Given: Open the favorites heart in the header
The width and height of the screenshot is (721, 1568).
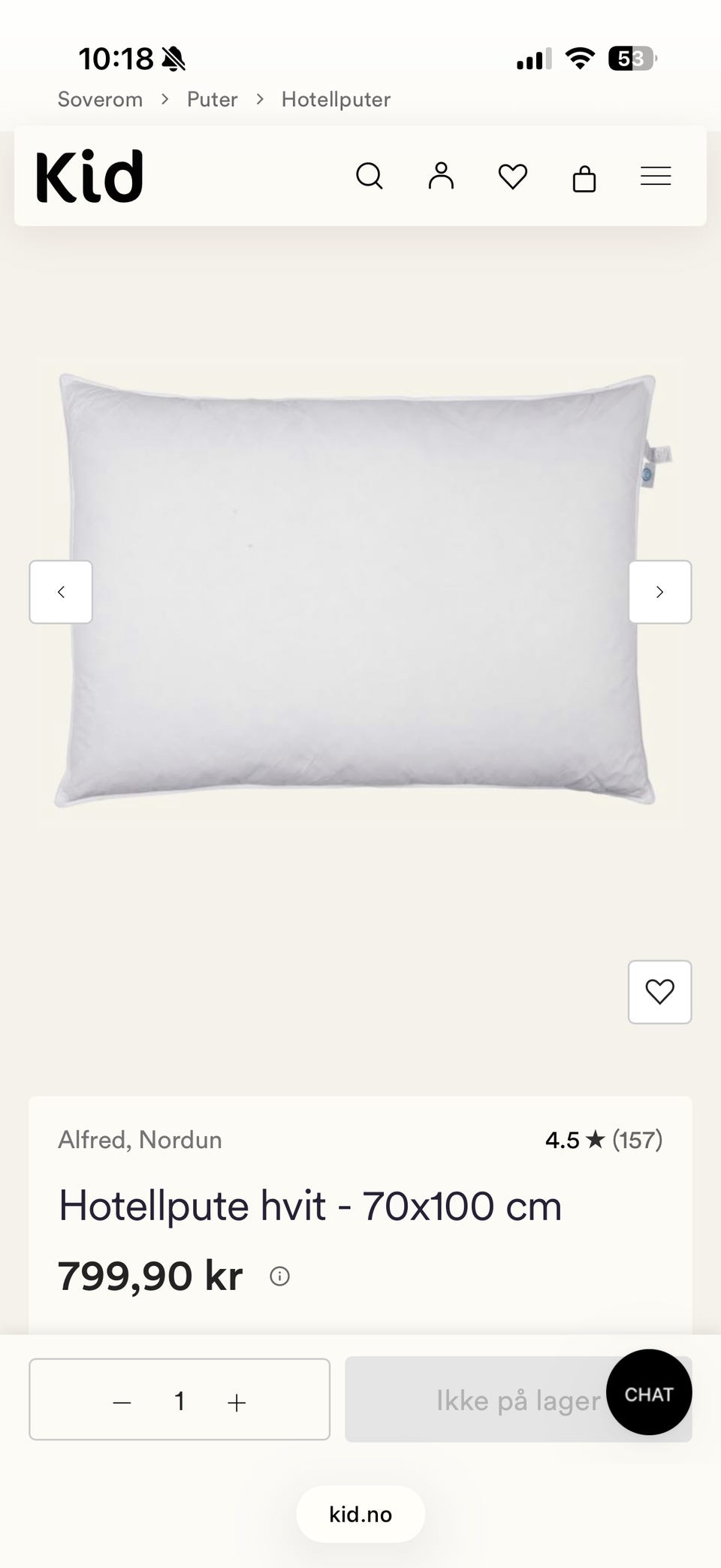Looking at the screenshot, I should pos(513,177).
